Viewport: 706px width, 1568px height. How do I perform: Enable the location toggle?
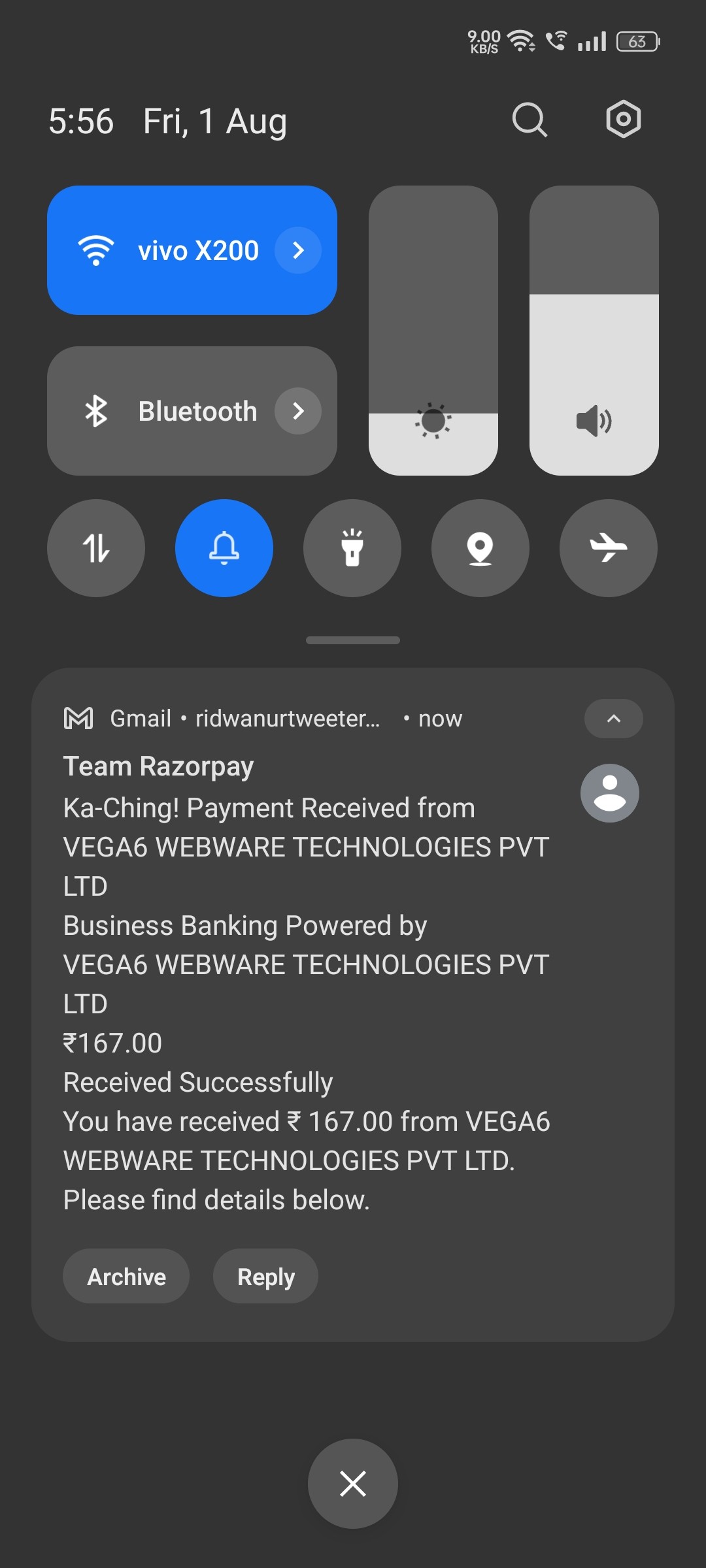[x=480, y=548]
